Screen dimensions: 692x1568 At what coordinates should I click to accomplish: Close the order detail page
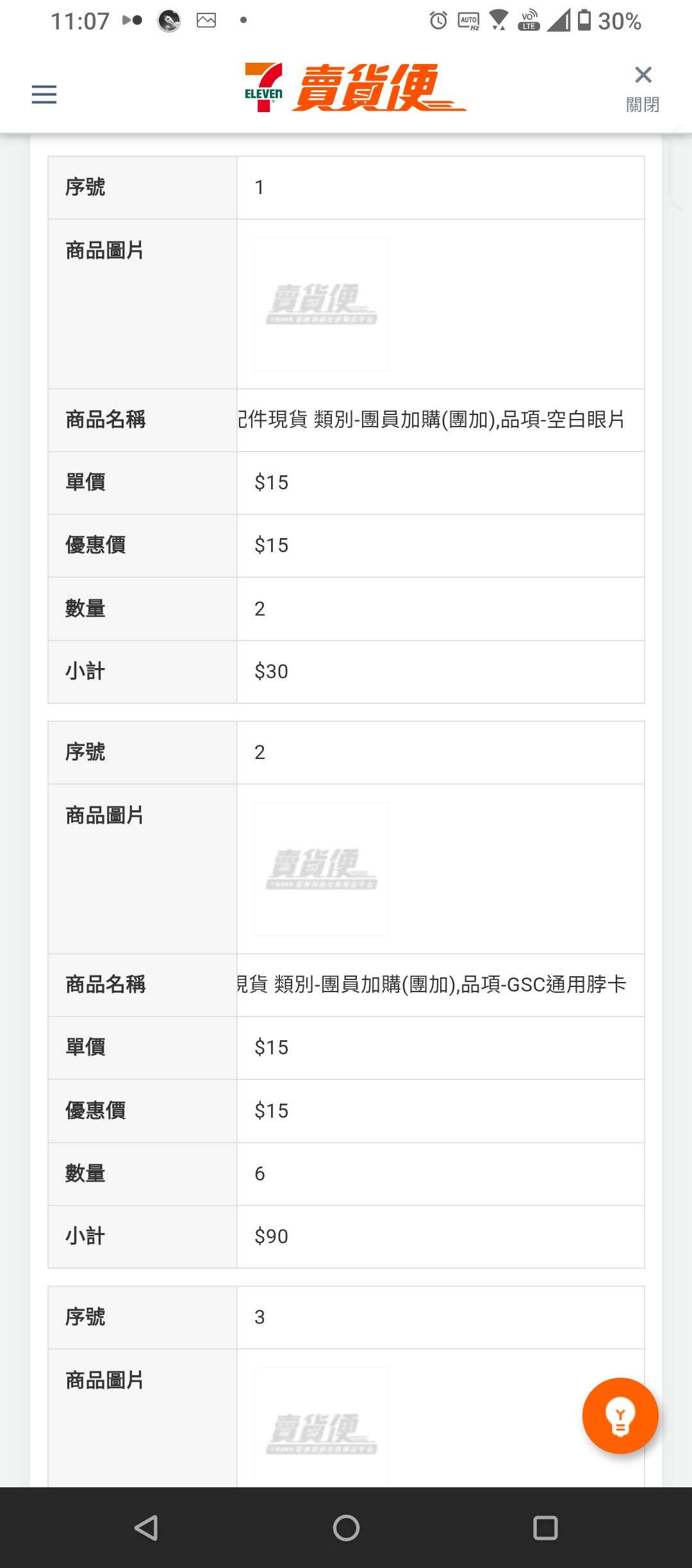coord(643,86)
